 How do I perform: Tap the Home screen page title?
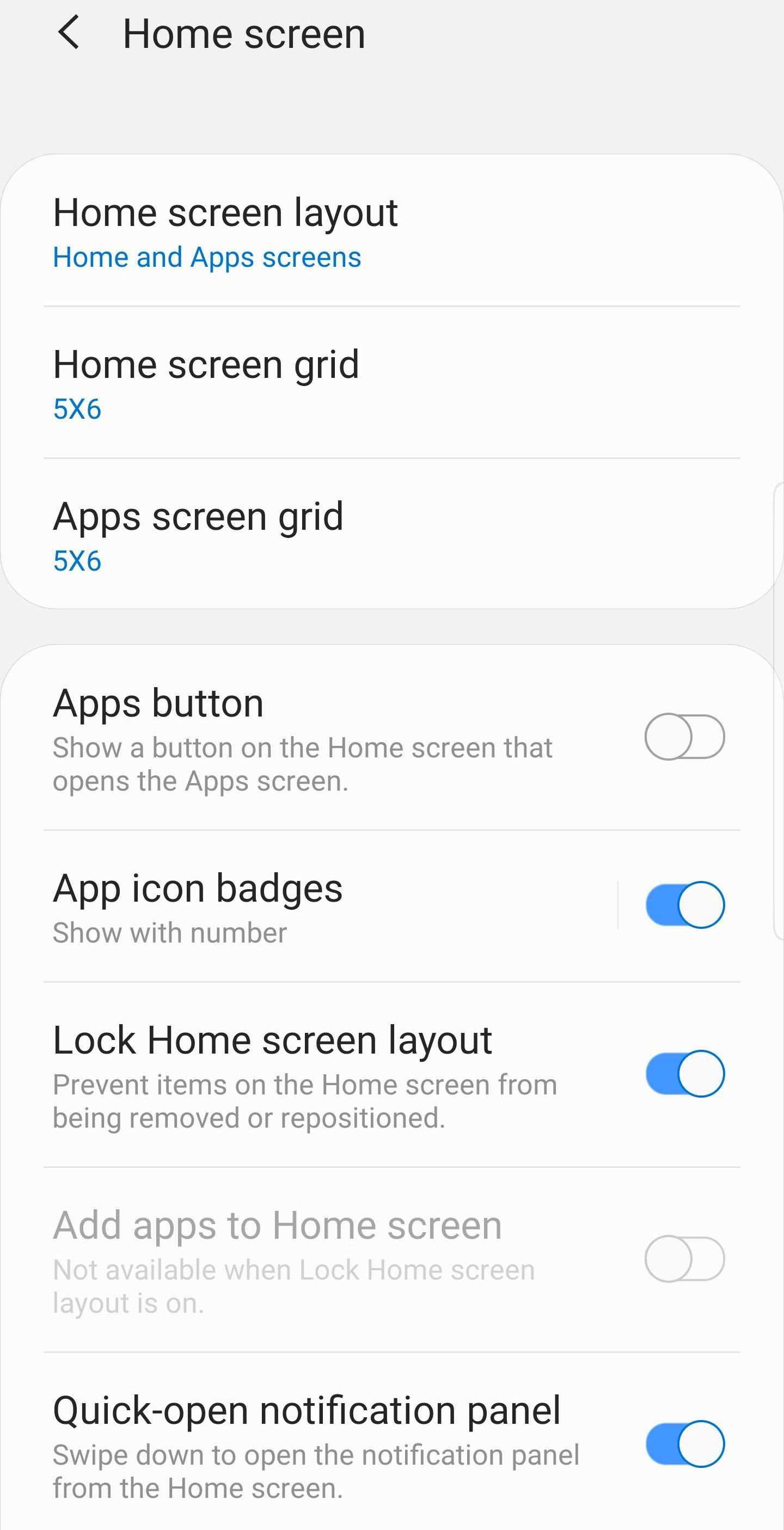[244, 33]
